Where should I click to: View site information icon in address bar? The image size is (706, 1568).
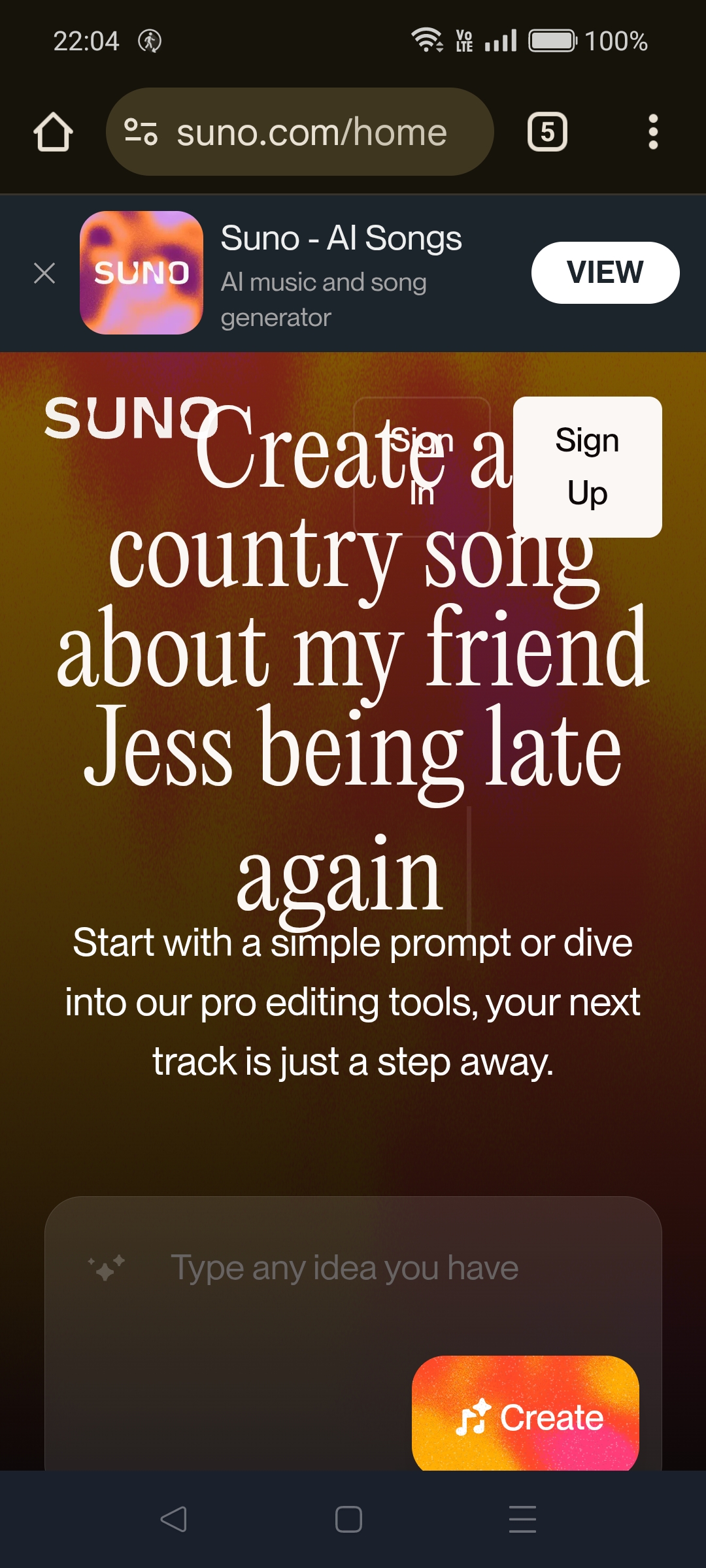141,132
